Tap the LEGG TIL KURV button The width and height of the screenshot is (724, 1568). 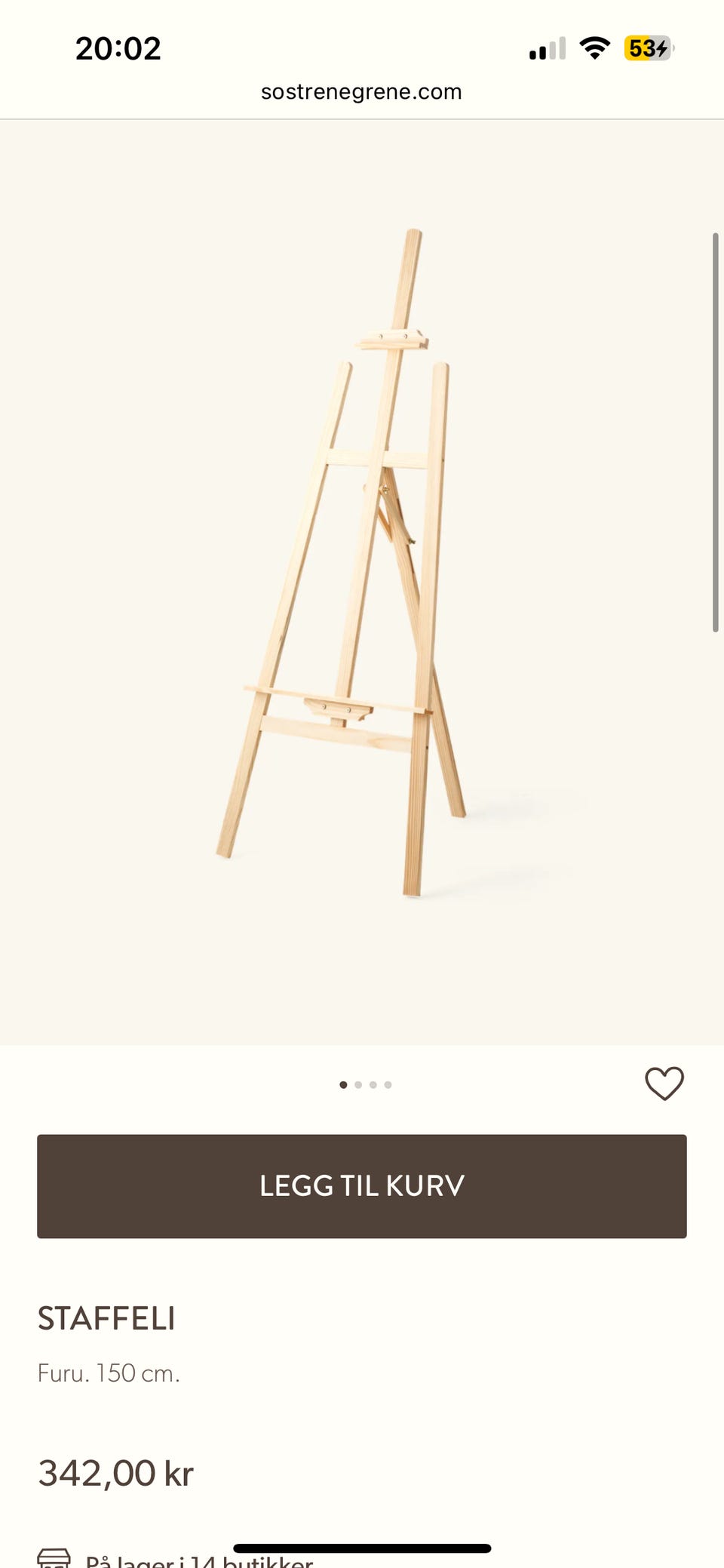click(x=362, y=1185)
